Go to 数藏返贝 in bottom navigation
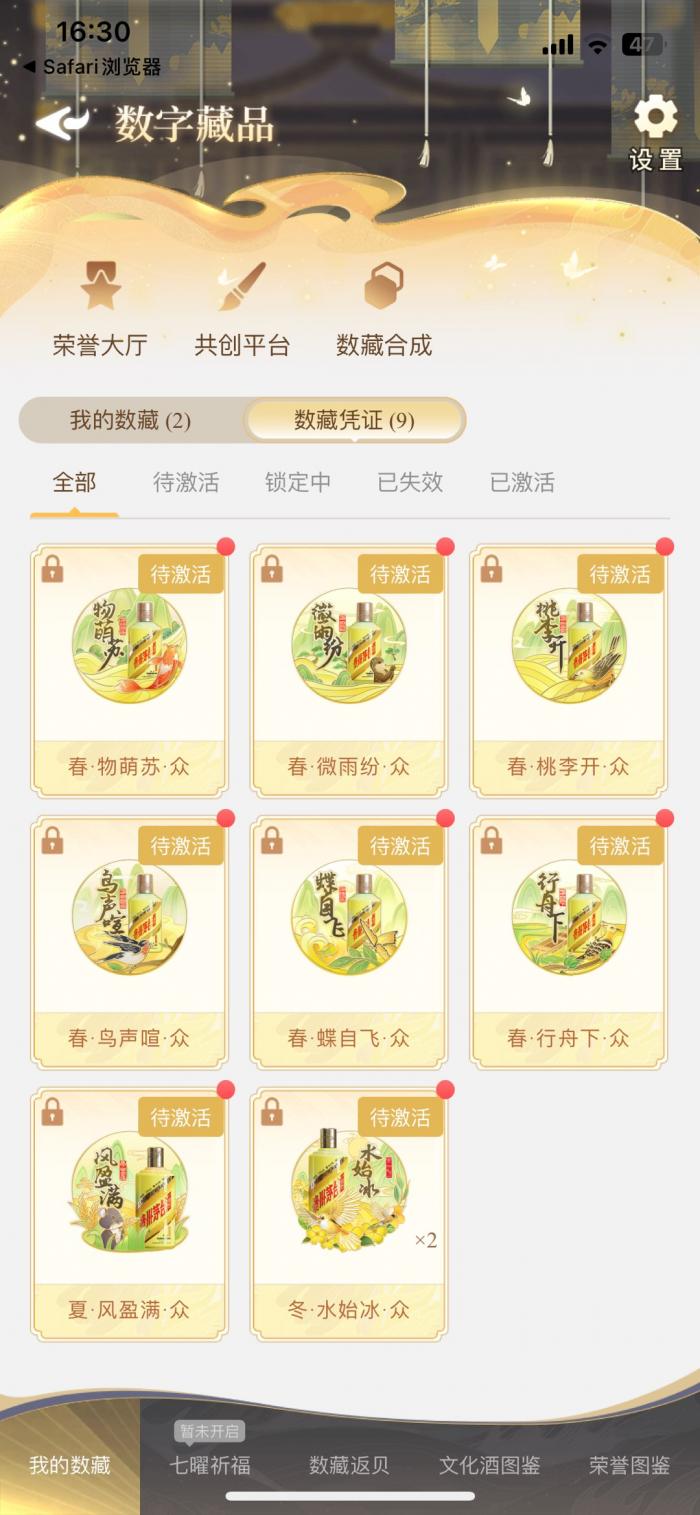This screenshot has width=700, height=1515. pyautogui.click(x=349, y=1466)
